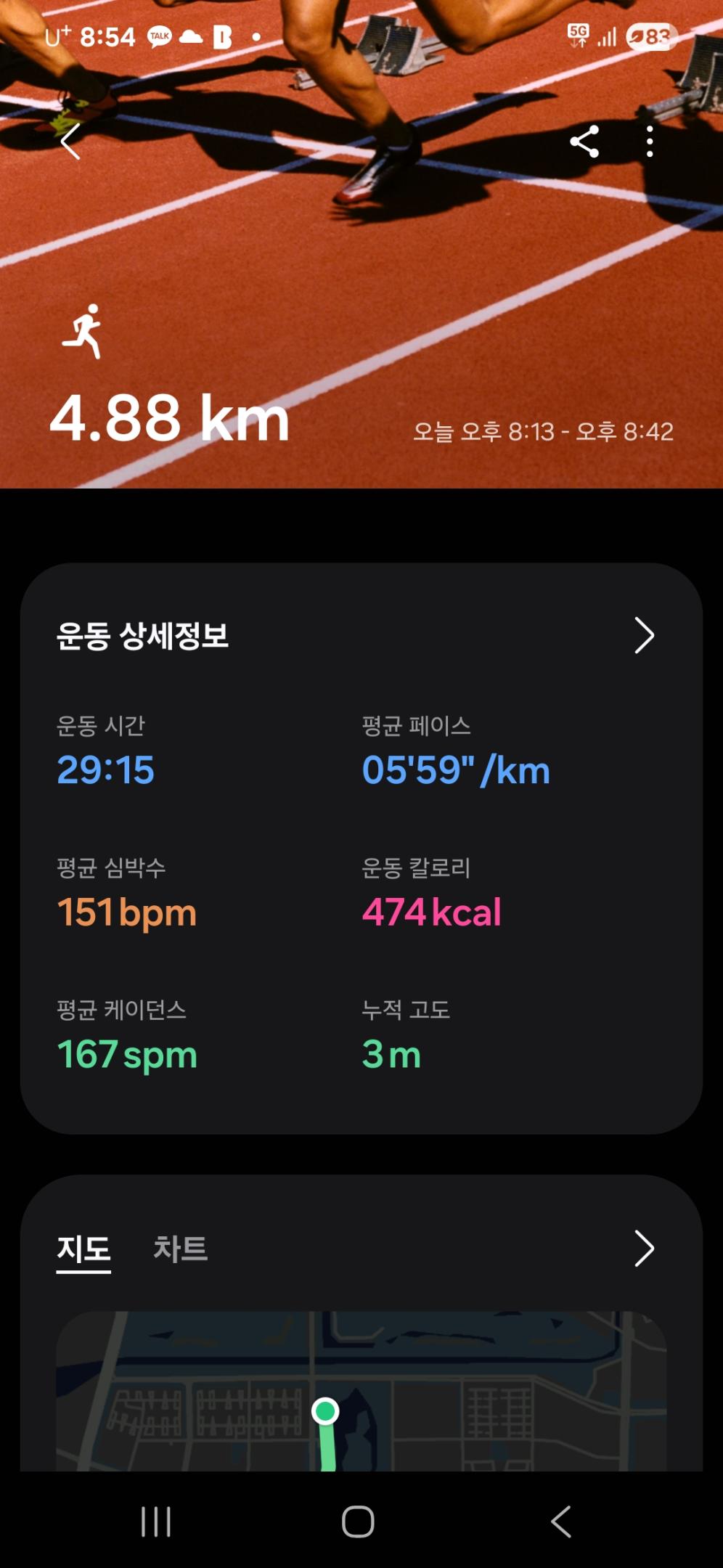Share this running workout

pos(584,141)
